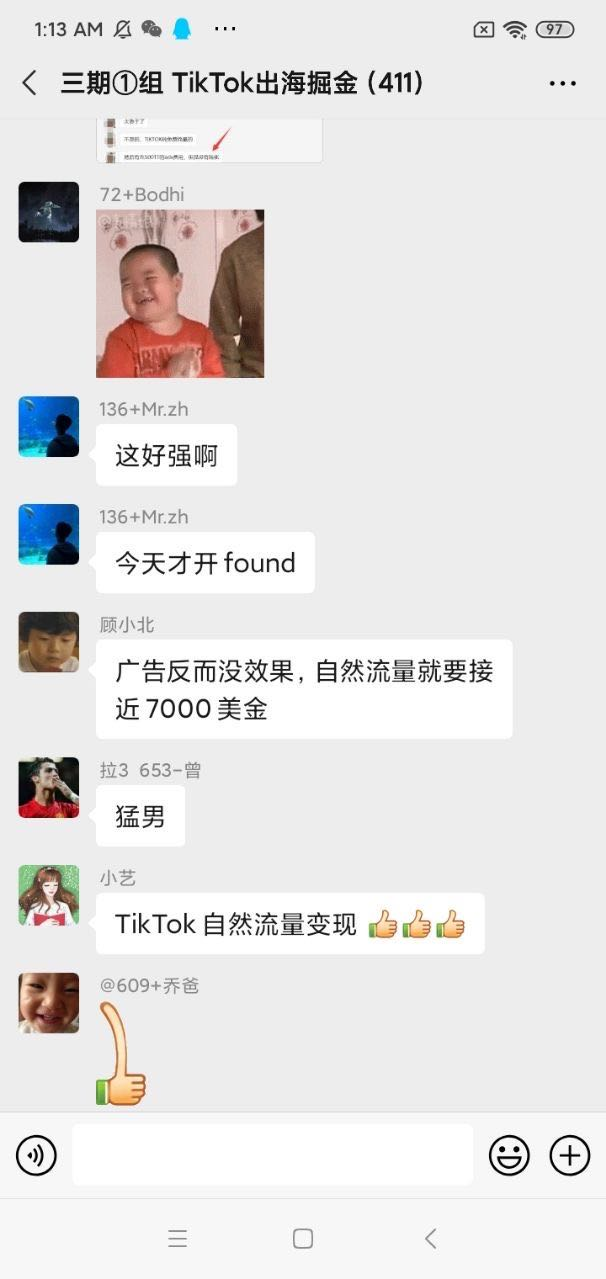Focus the message text field
The width and height of the screenshot is (606, 1279).
[x=273, y=1155]
